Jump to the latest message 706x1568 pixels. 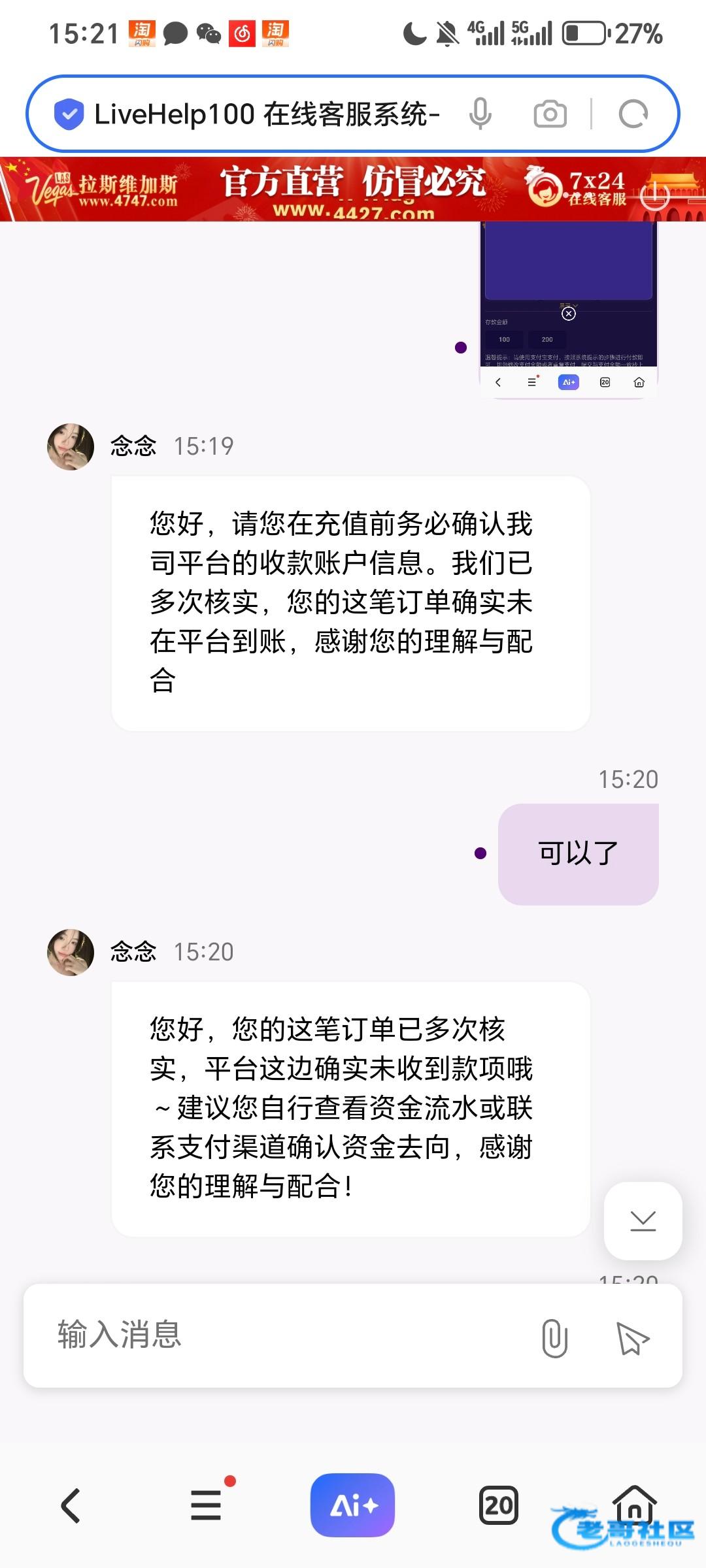pos(643,1220)
